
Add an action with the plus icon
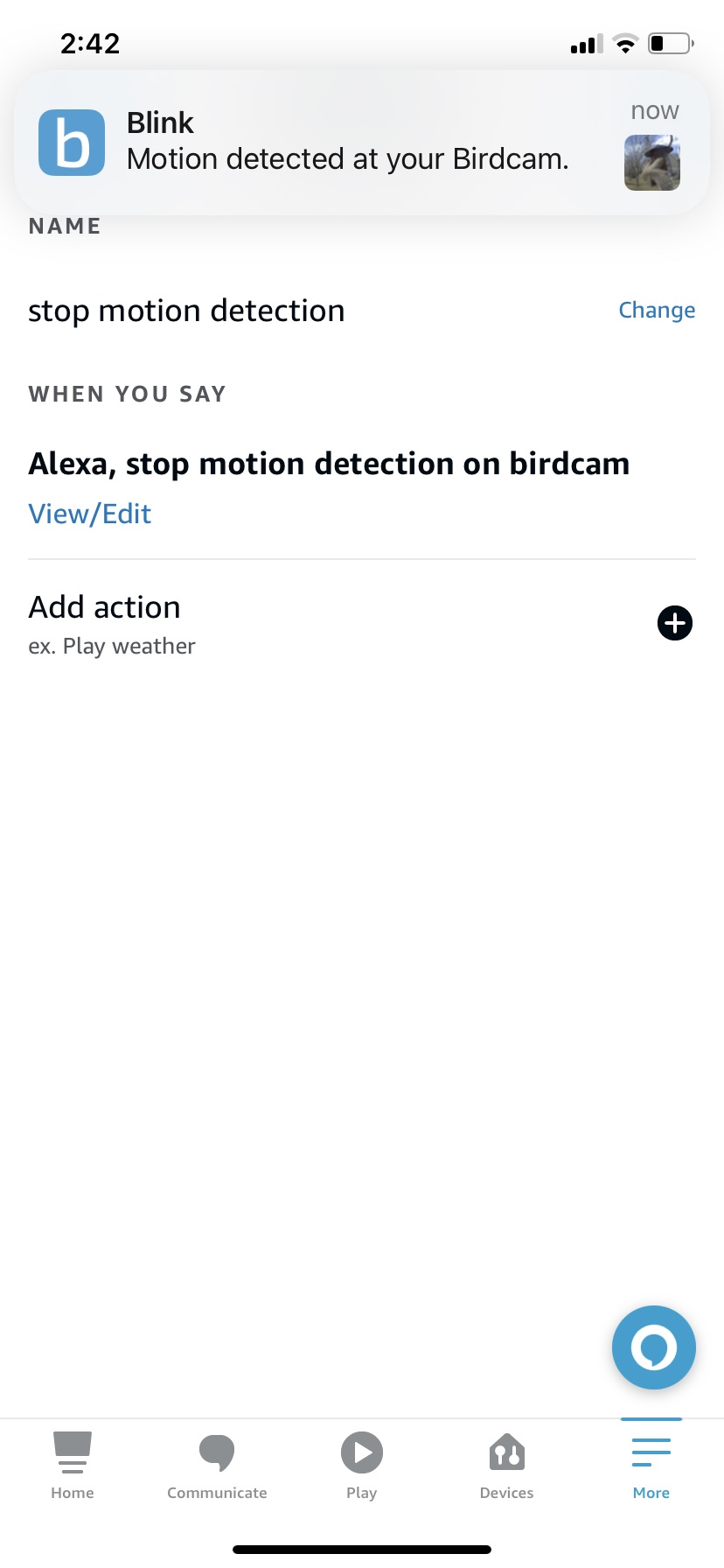pyautogui.click(x=674, y=623)
